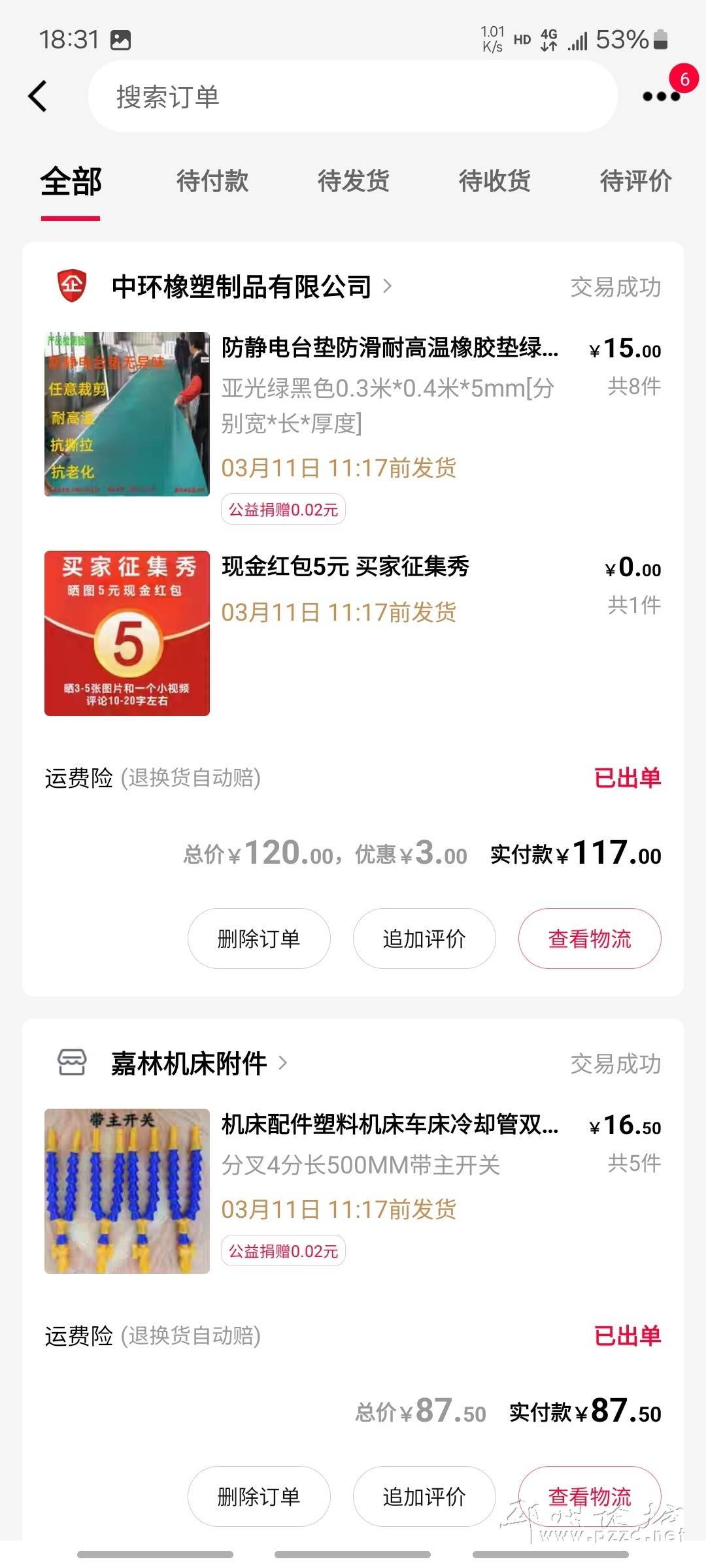Go back using the top-left arrow
The height and width of the screenshot is (1568, 706).
(38, 97)
